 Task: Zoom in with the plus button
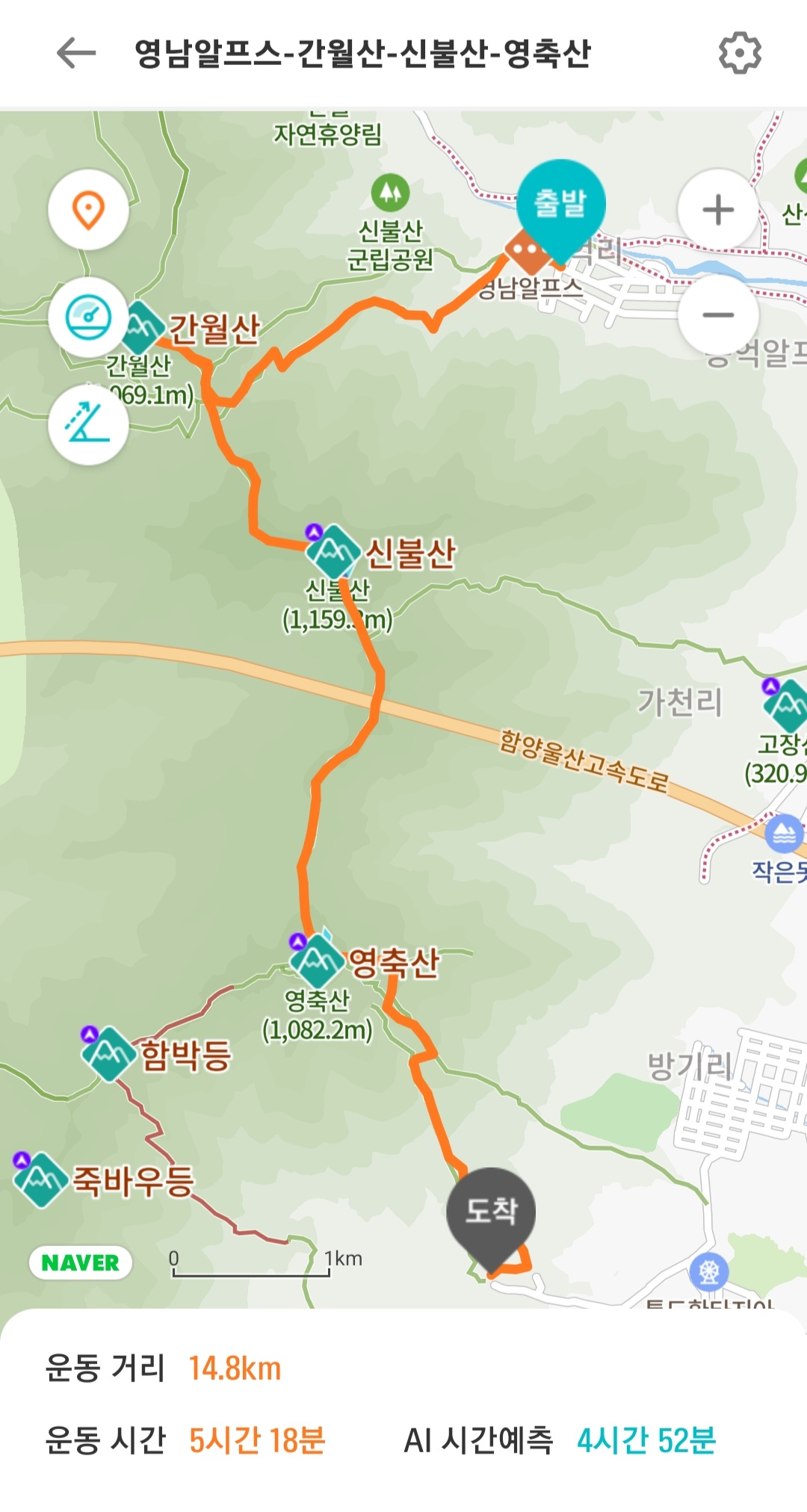(x=718, y=209)
